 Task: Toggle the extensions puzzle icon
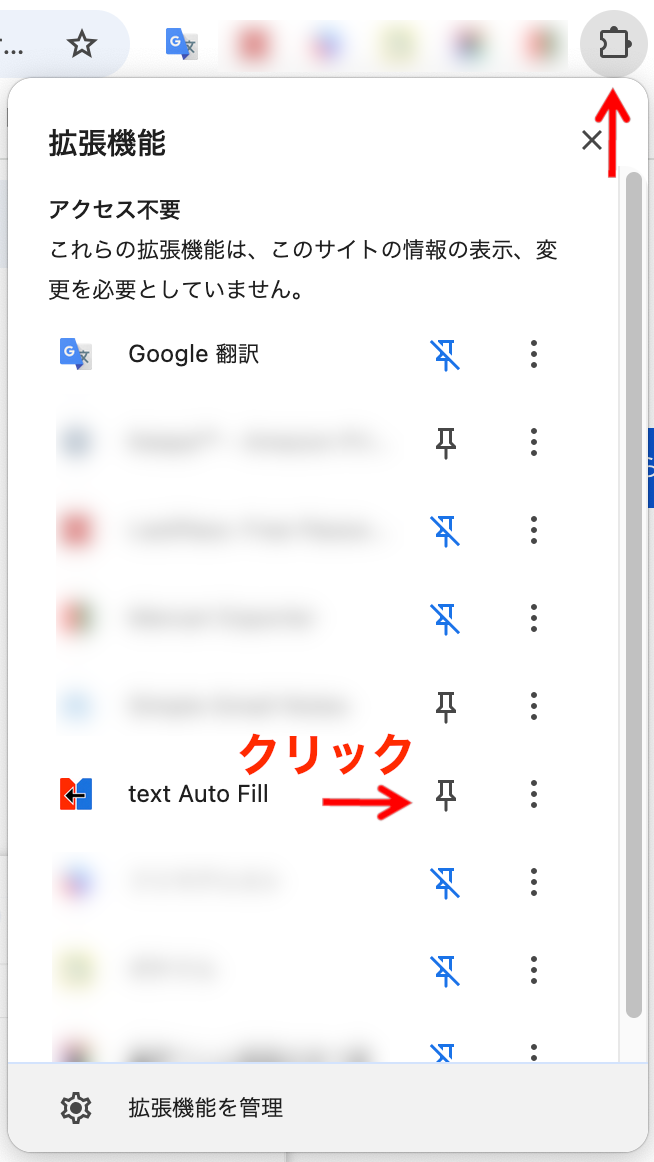[613, 44]
